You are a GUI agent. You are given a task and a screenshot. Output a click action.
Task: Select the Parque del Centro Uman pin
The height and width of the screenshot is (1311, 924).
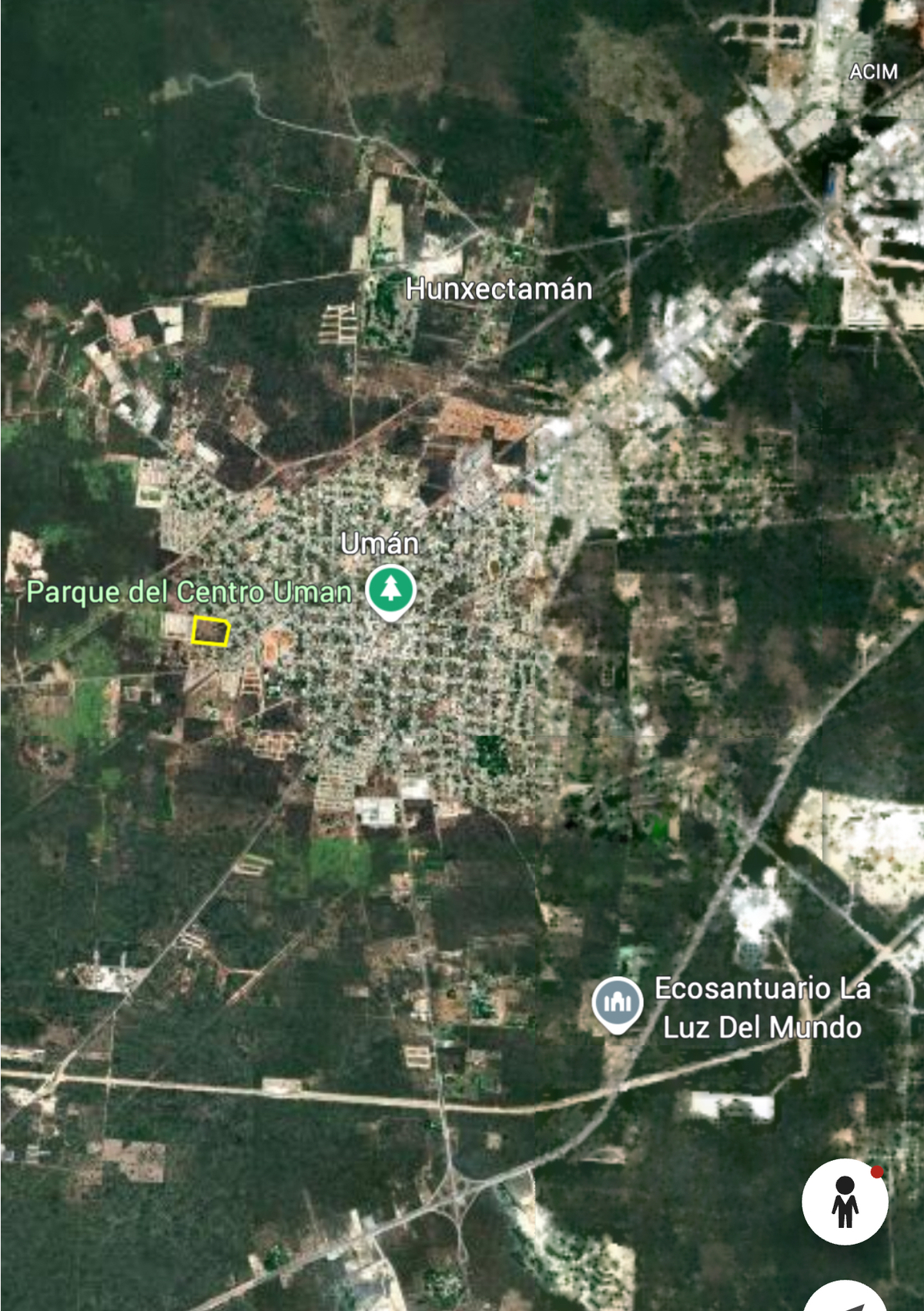[x=391, y=591]
